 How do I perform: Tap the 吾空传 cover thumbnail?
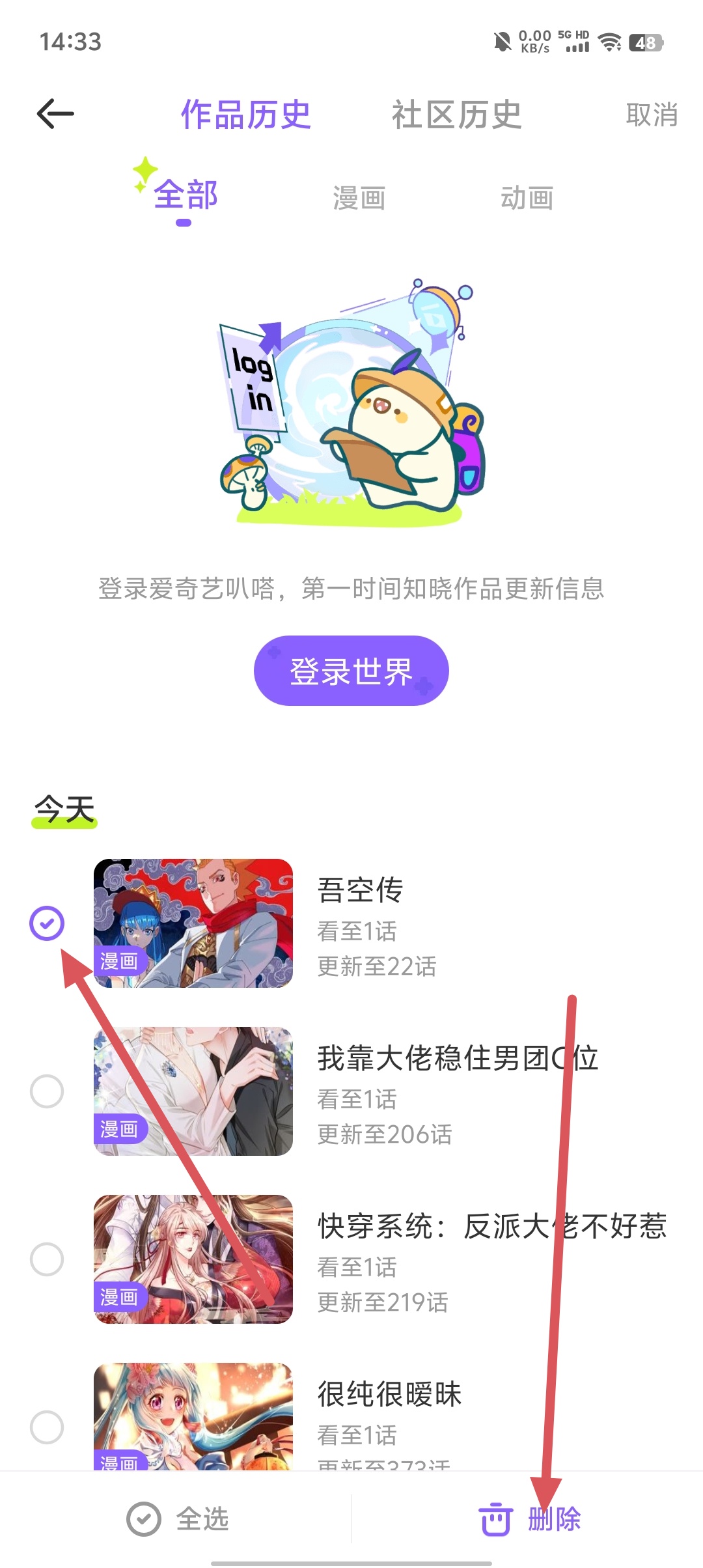193,923
